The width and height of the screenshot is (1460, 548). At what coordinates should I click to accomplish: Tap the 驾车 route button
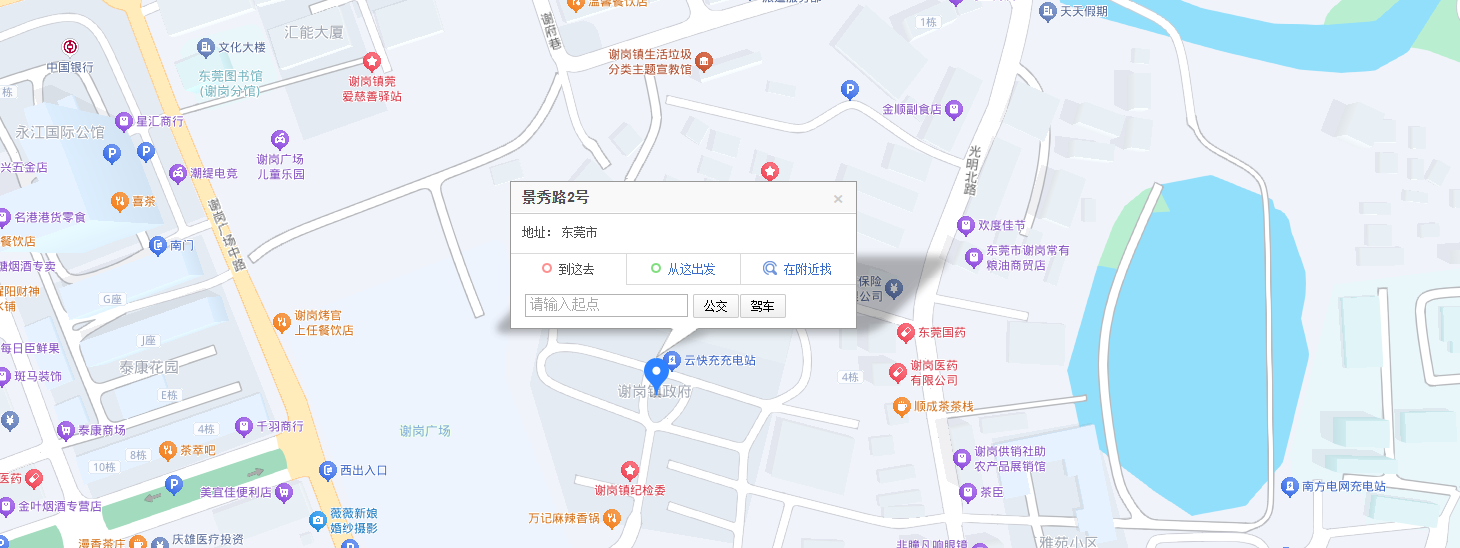tap(762, 306)
